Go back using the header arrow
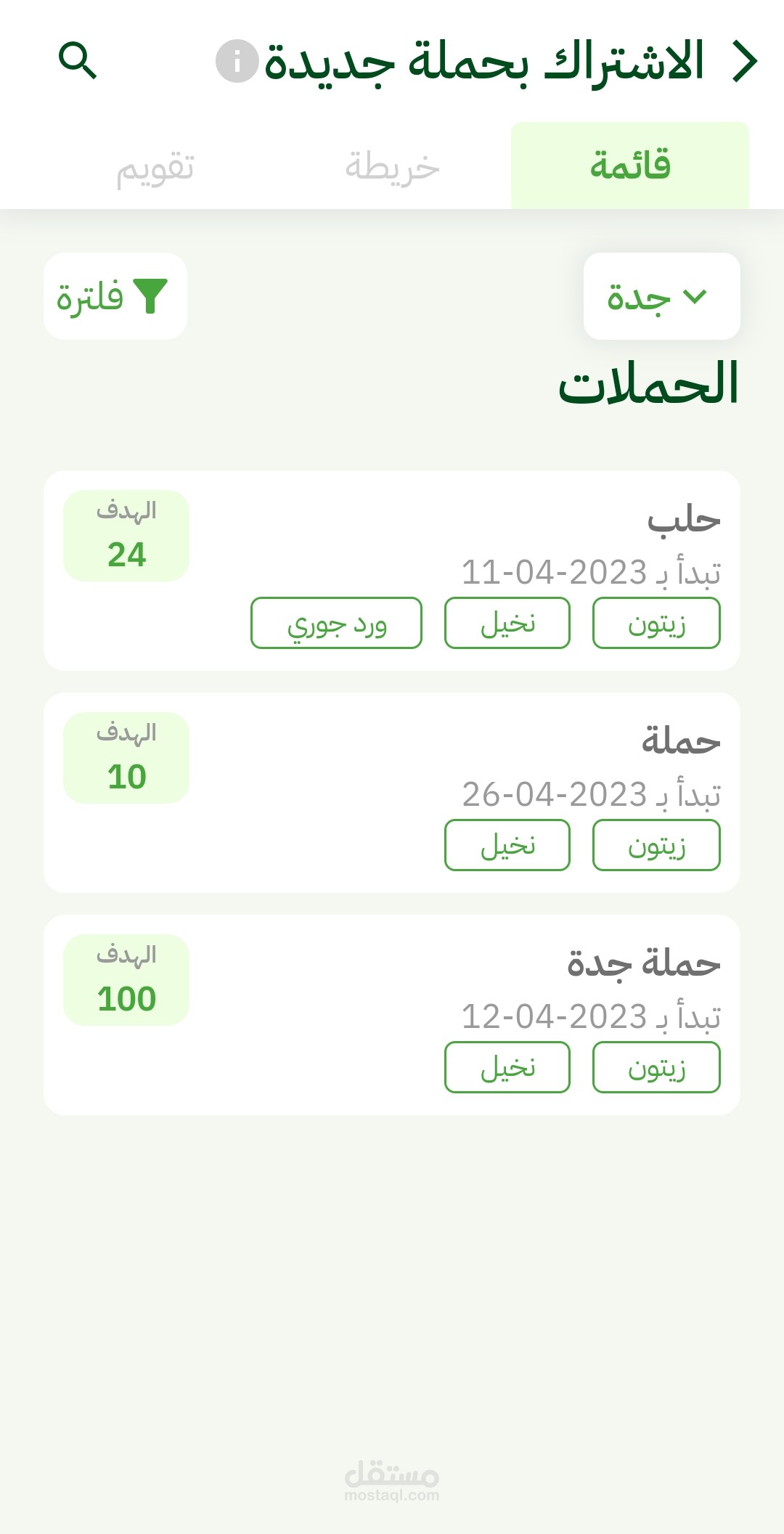This screenshot has height=1534, width=784. coord(744,62)
